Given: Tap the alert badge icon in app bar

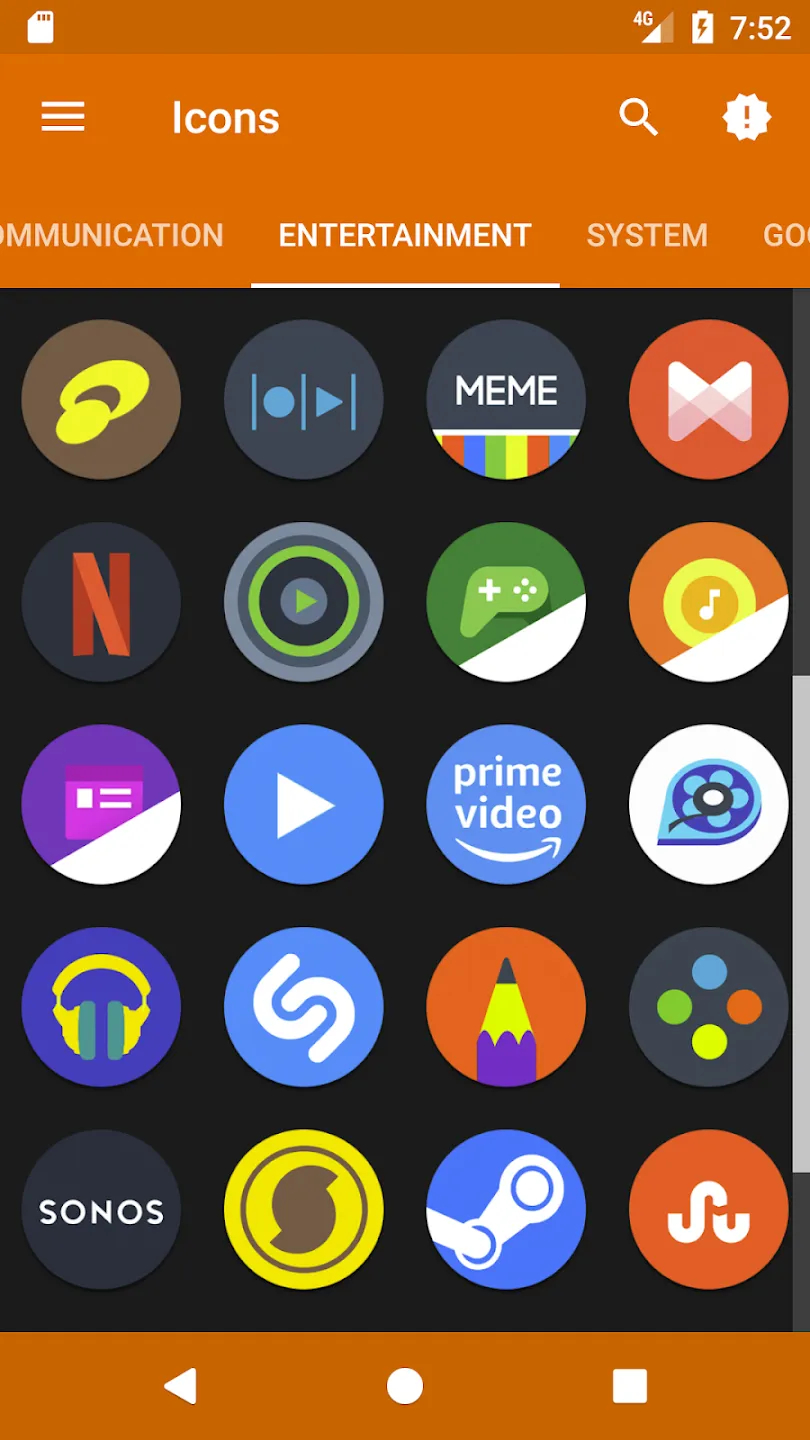Looking at the screenshot, I should coord(746,118).
